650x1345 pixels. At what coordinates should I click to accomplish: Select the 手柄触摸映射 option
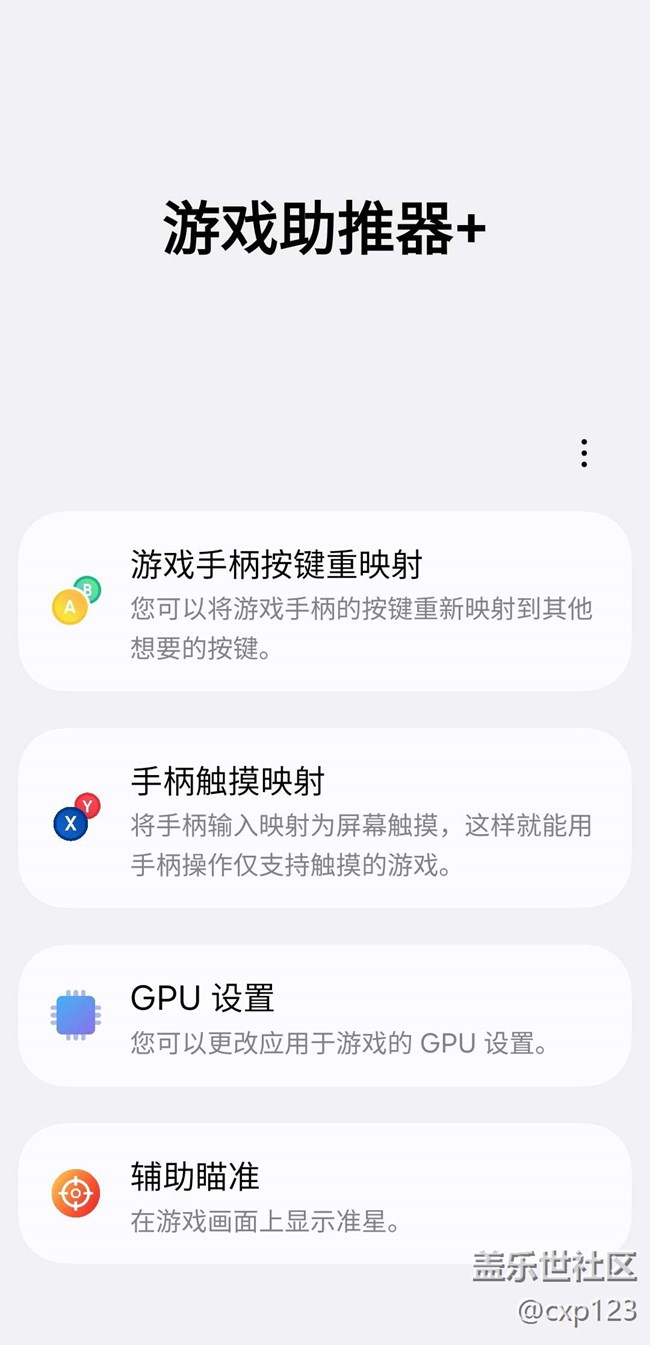click(324, 818)
